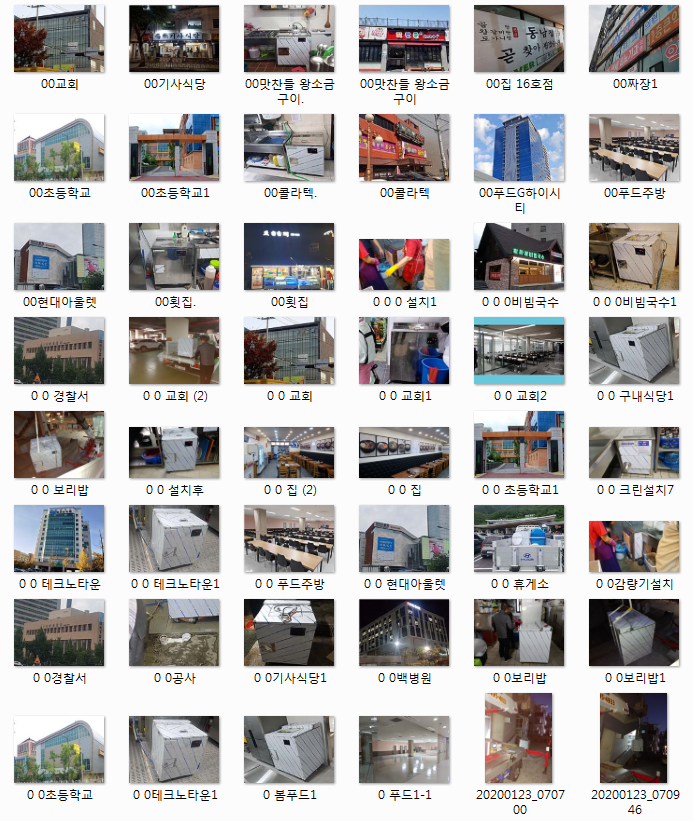Open the 00기사식당 photo
Image resolution: width=693 pixels, height=821 pixels.
point(174,39)
